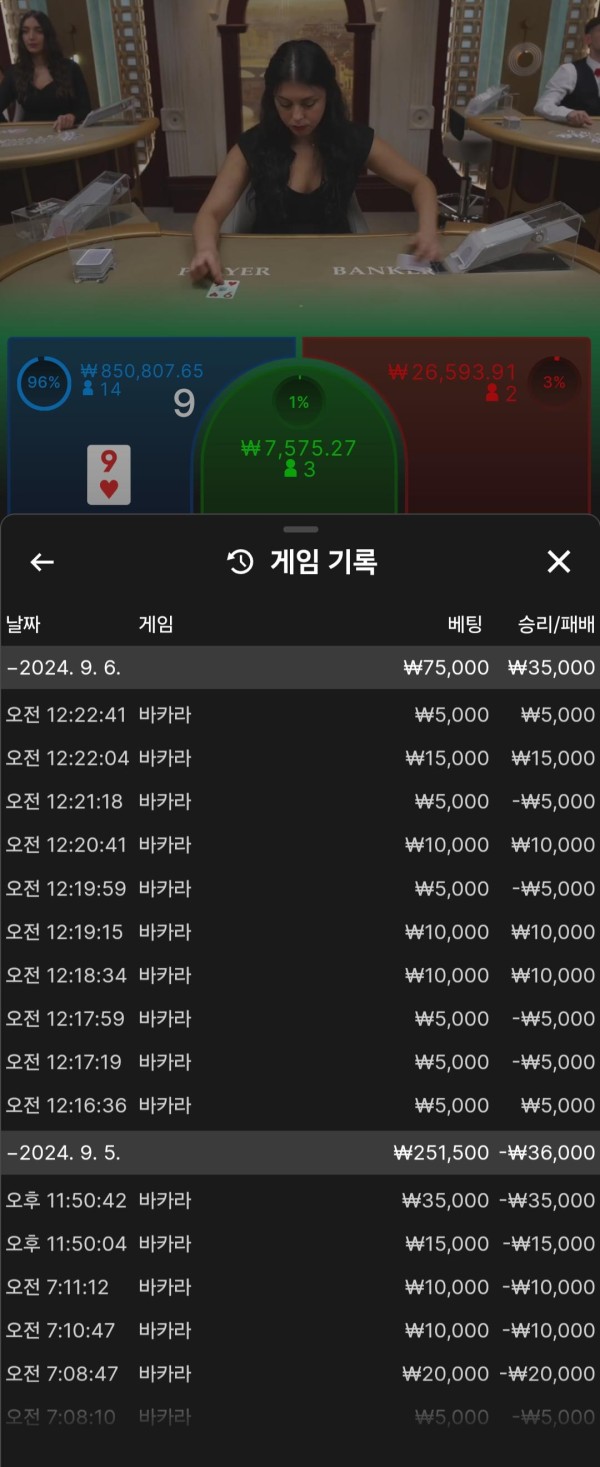This screenshot has height=1467, width=600.
Task: Collapse the 2024. 9. 5. date group
Action: point(300,1153)
